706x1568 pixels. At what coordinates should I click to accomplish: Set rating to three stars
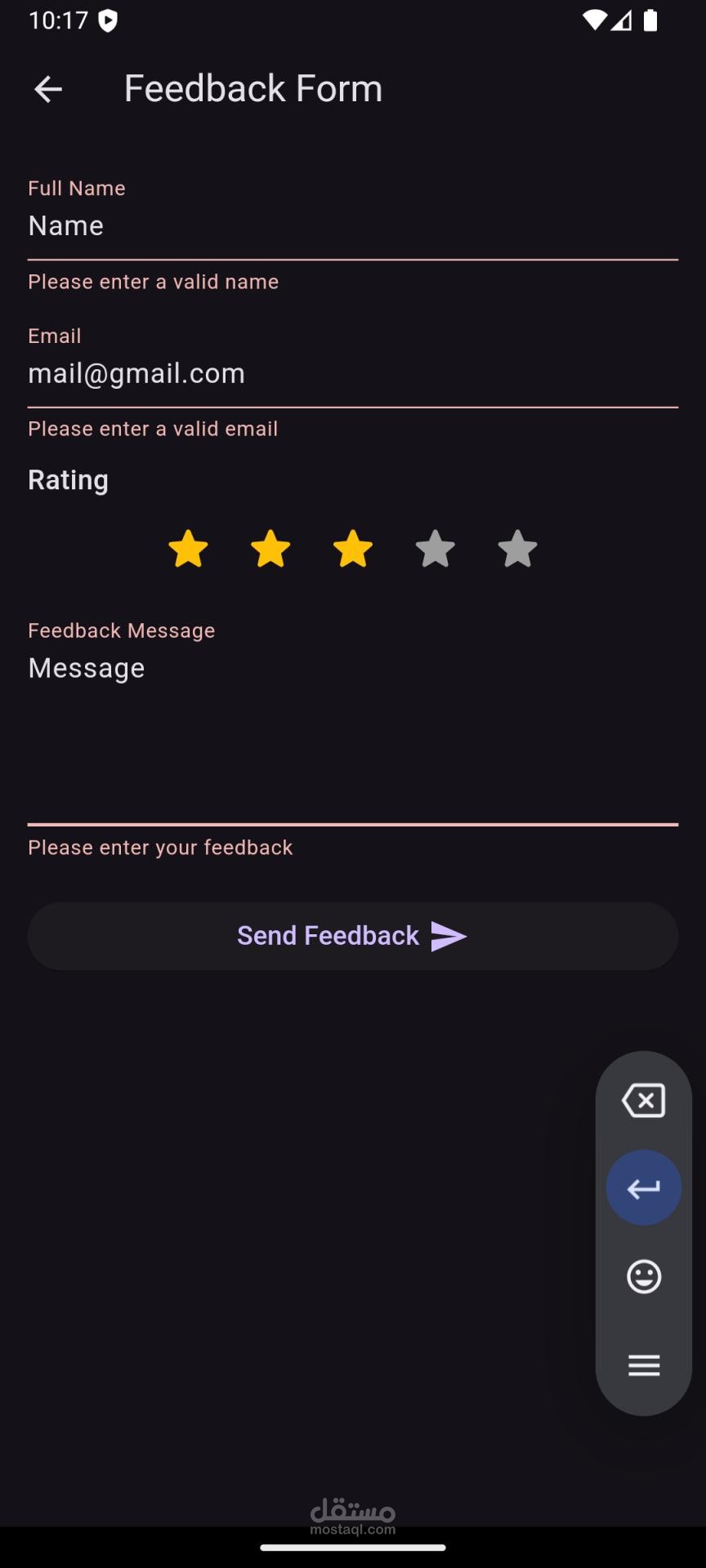tap(353, 549)
